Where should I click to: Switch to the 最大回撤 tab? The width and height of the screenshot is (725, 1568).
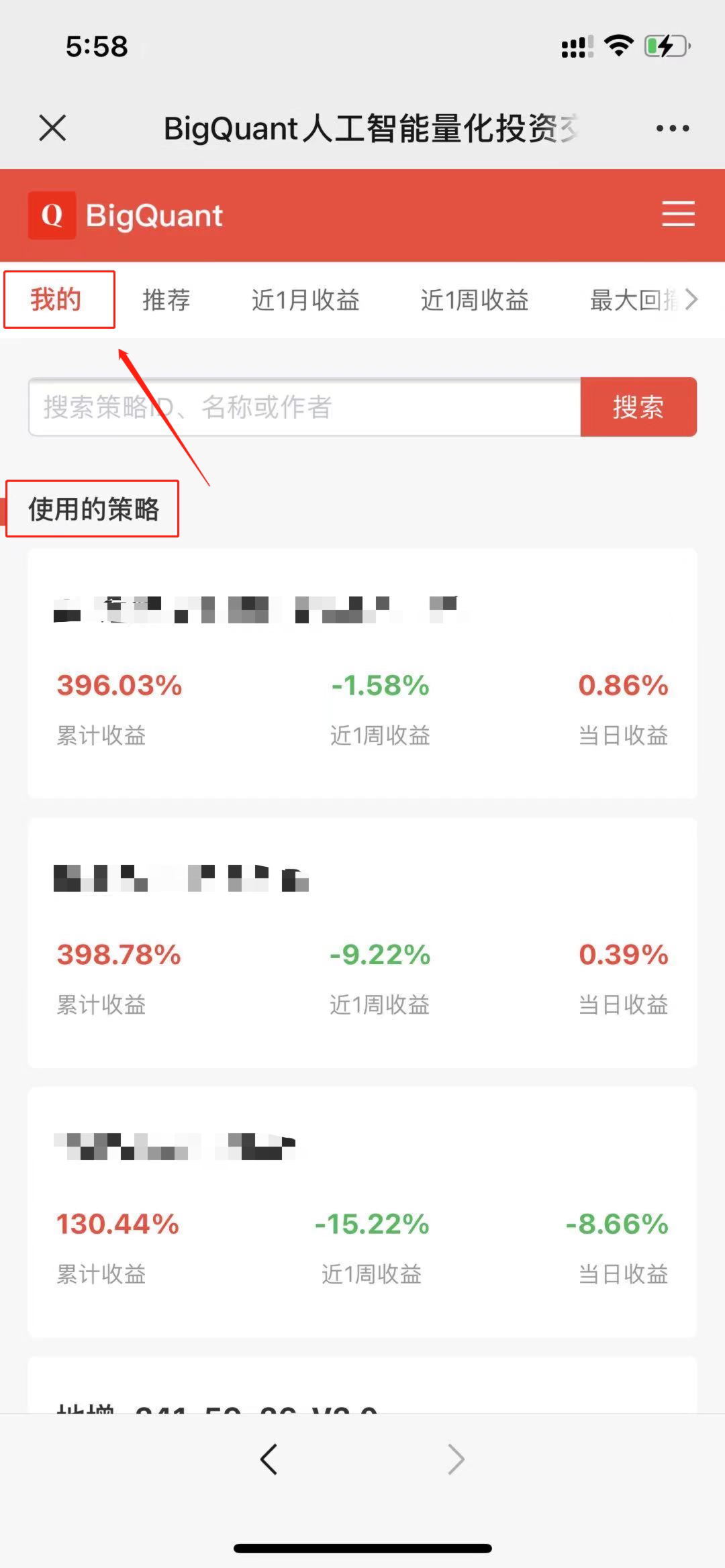631,300
